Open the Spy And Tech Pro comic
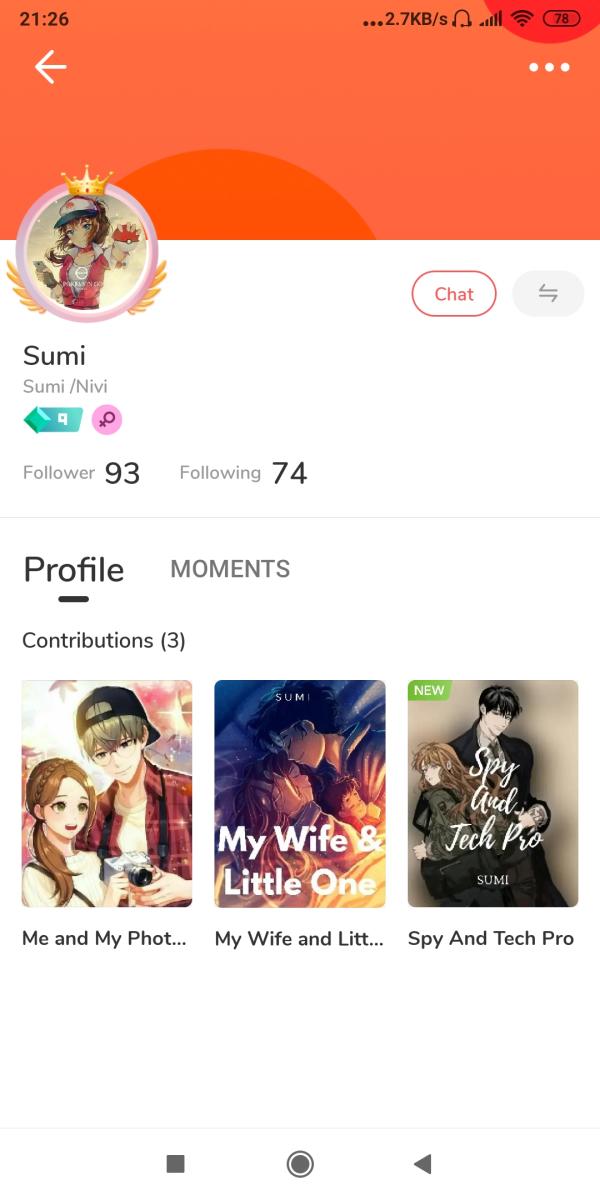 pyautogui.click(x=493, y=793)
